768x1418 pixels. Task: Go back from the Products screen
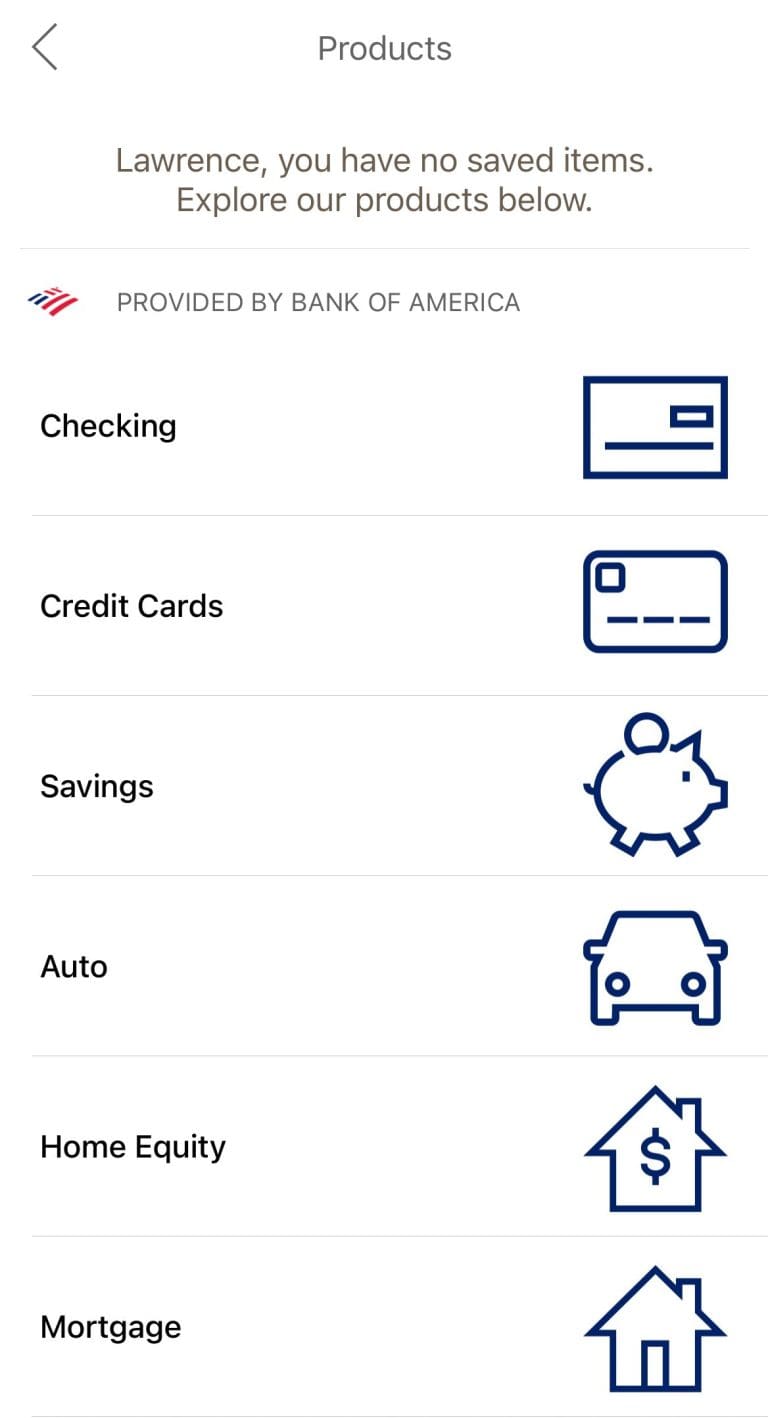pos(45,48)
